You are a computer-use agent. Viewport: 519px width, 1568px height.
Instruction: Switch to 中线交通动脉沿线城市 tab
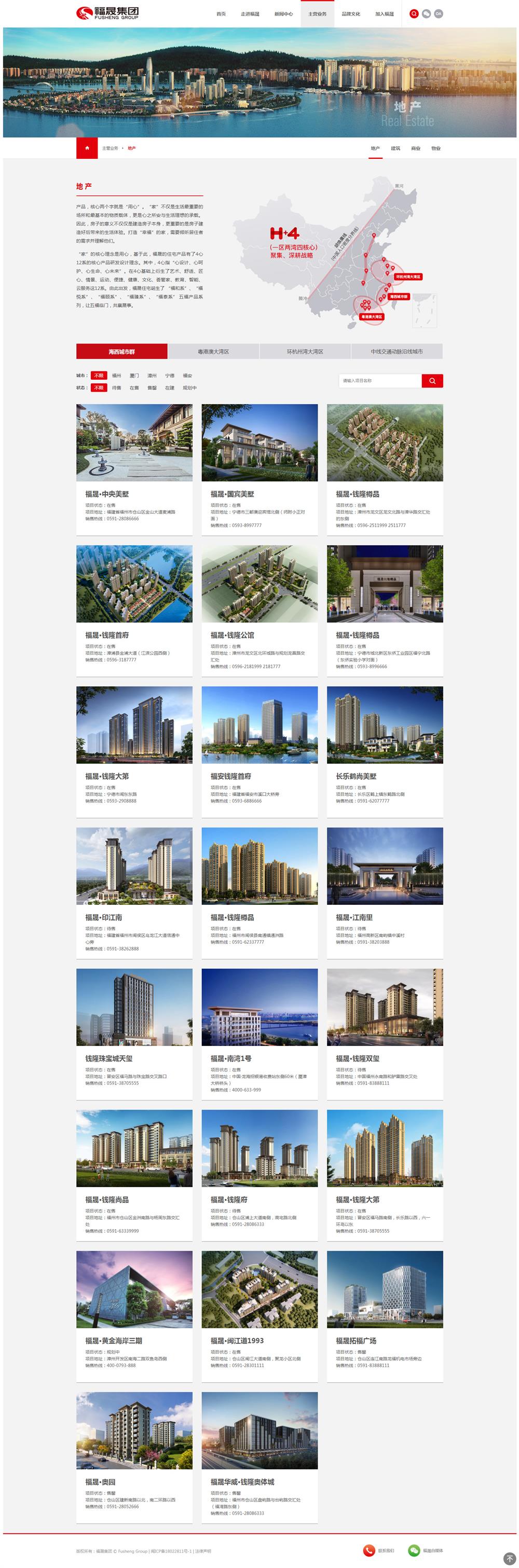397,351
